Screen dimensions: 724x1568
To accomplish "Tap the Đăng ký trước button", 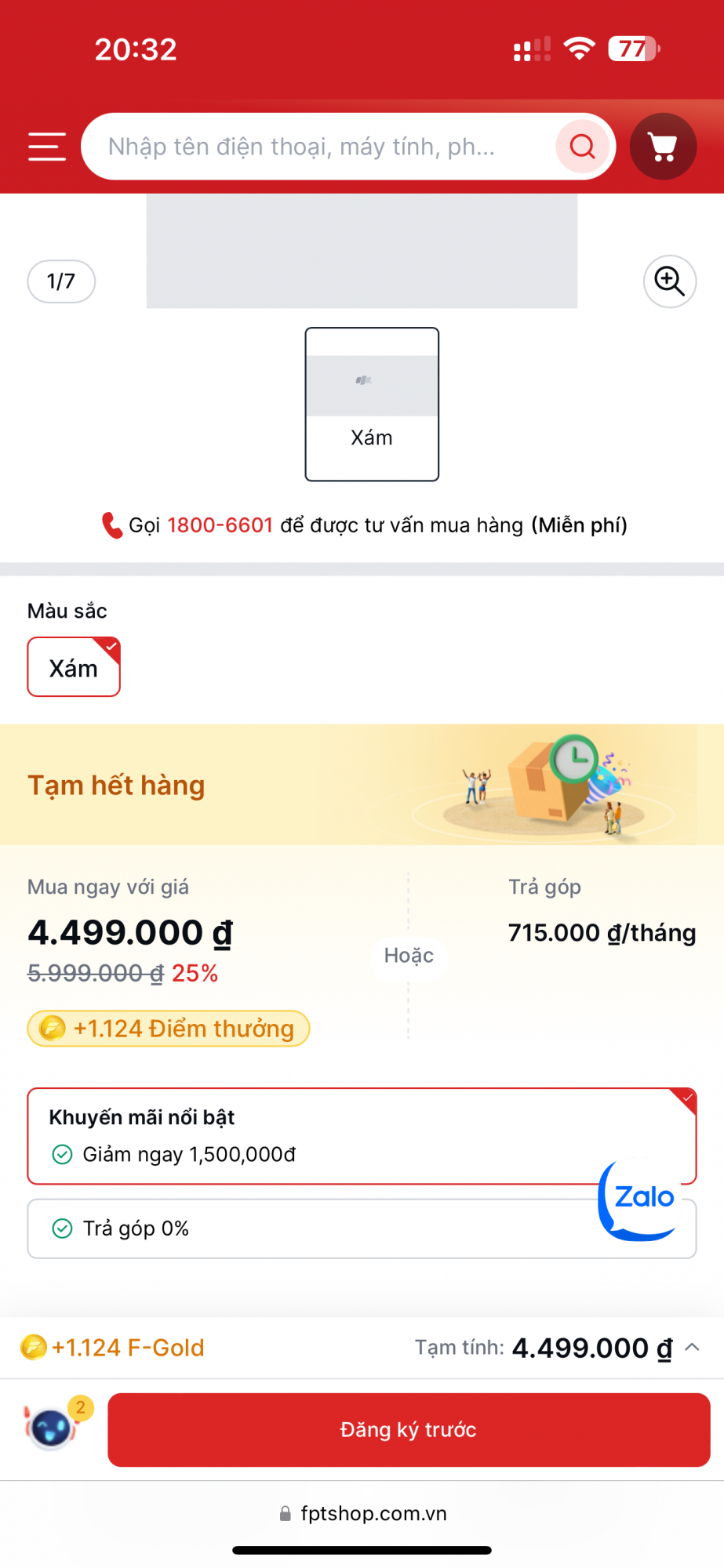I will [x=409, y=1430].
